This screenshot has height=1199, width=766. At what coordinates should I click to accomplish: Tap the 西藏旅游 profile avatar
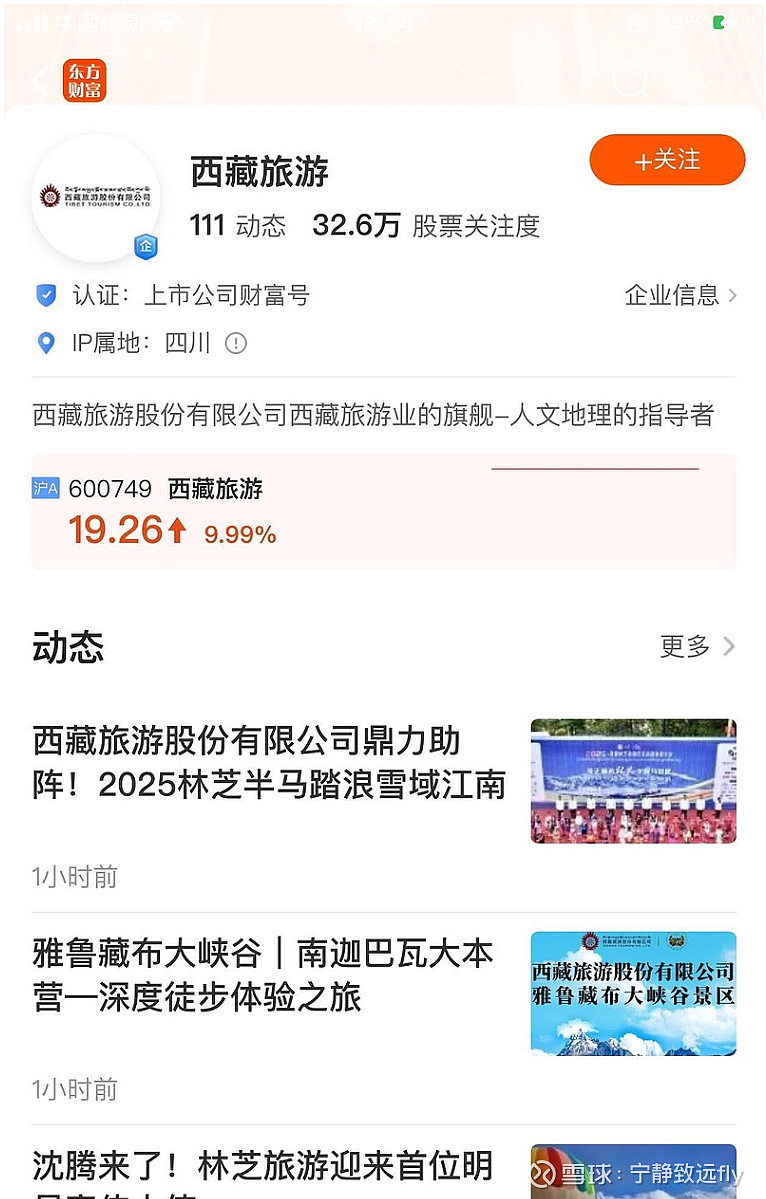point(96,199)
